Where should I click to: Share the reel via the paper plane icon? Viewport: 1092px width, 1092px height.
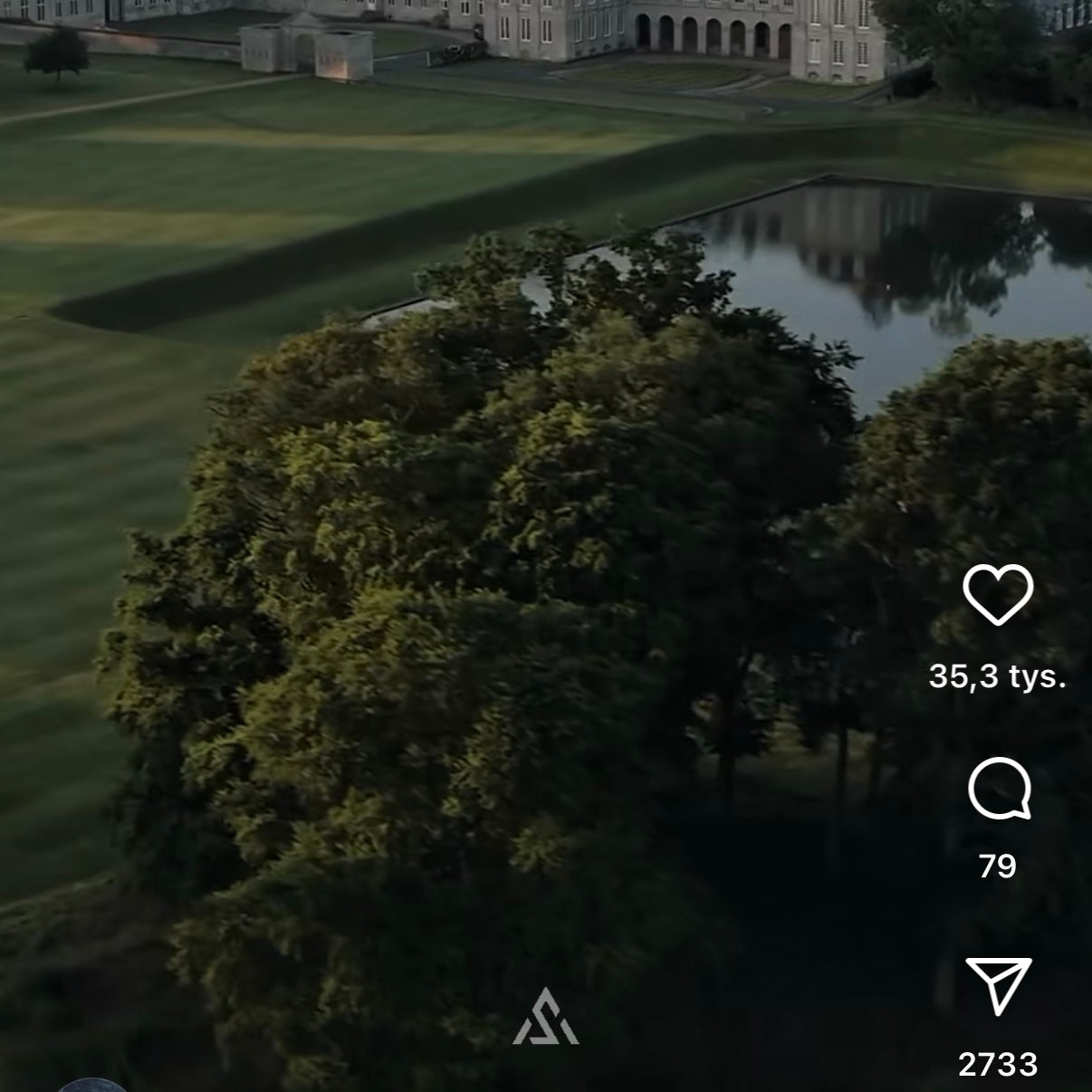point(998,985)
